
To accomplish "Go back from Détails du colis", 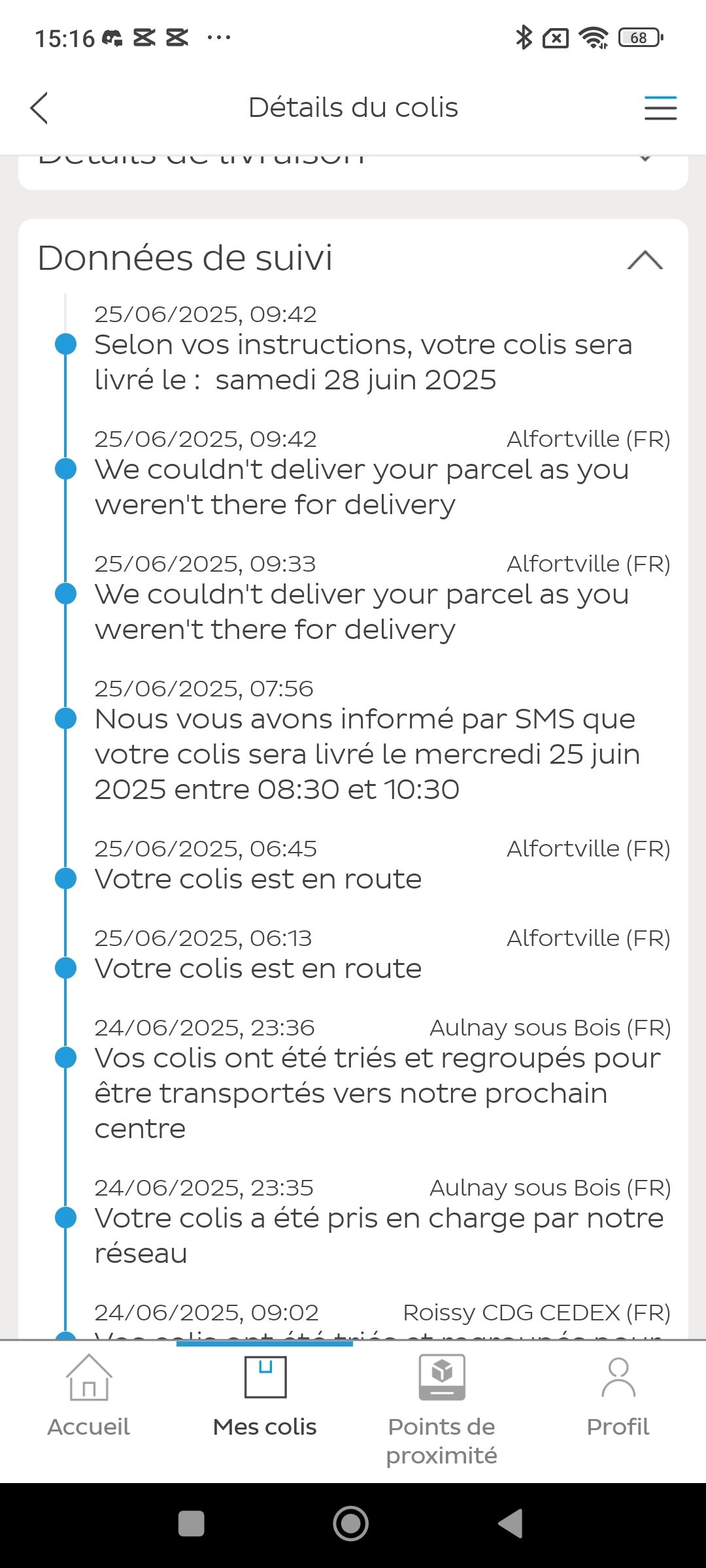I will (39, 108).
